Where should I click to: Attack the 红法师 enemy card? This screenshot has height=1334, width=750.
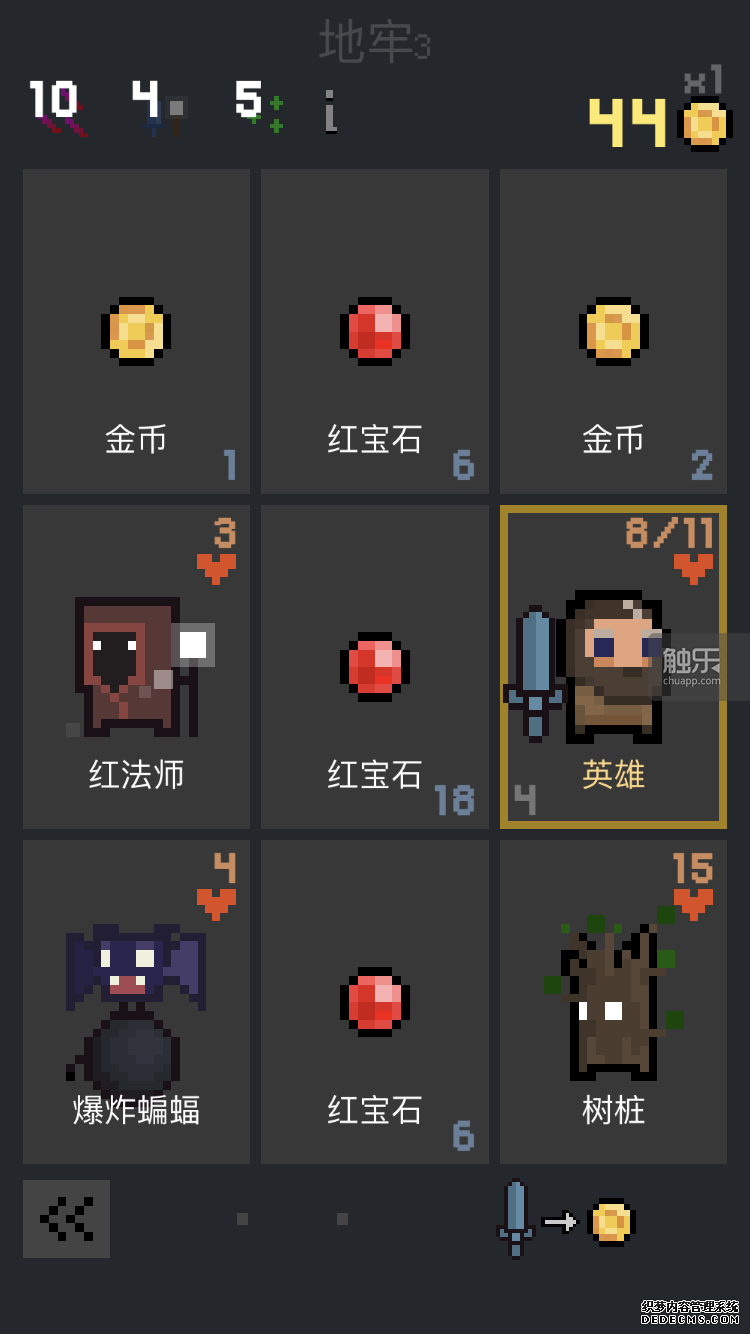click(136, 667)
